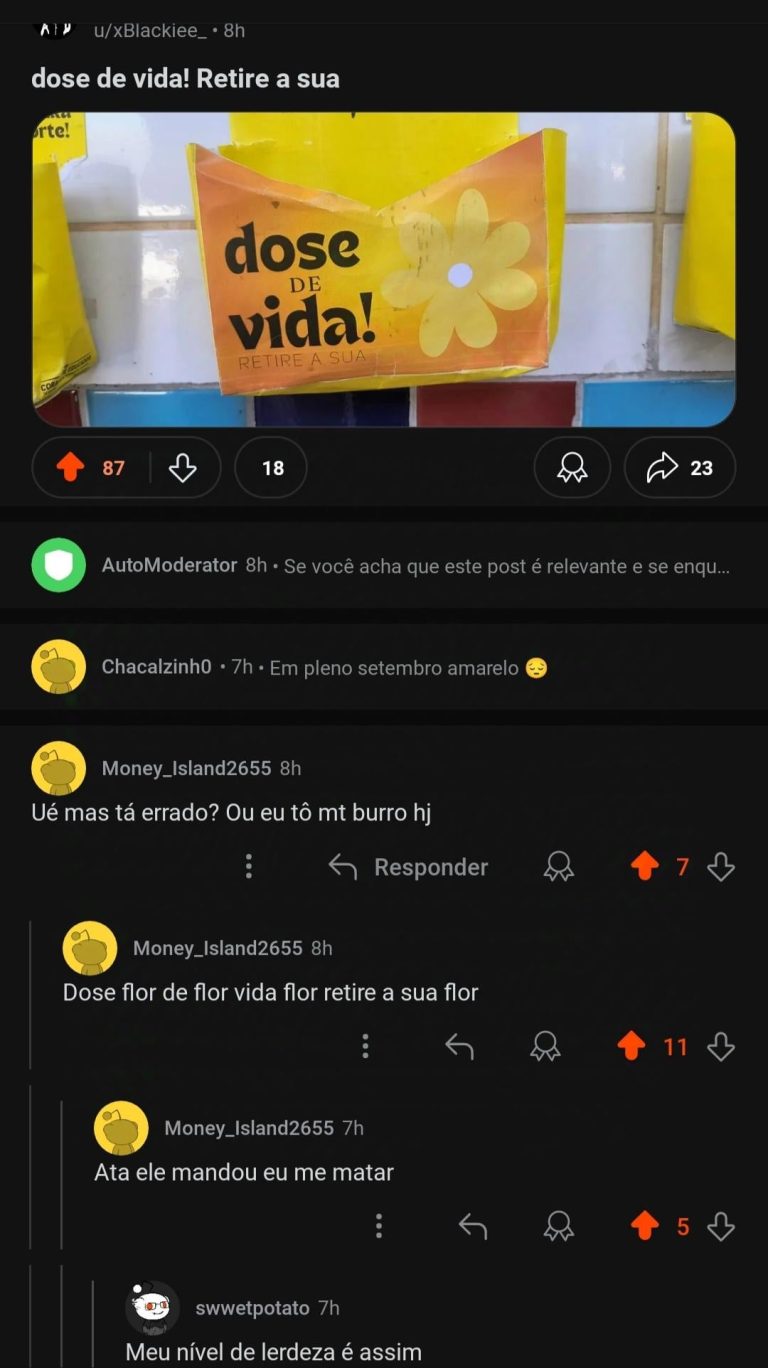Share the post with 23 shares

[x=680, y=467]
